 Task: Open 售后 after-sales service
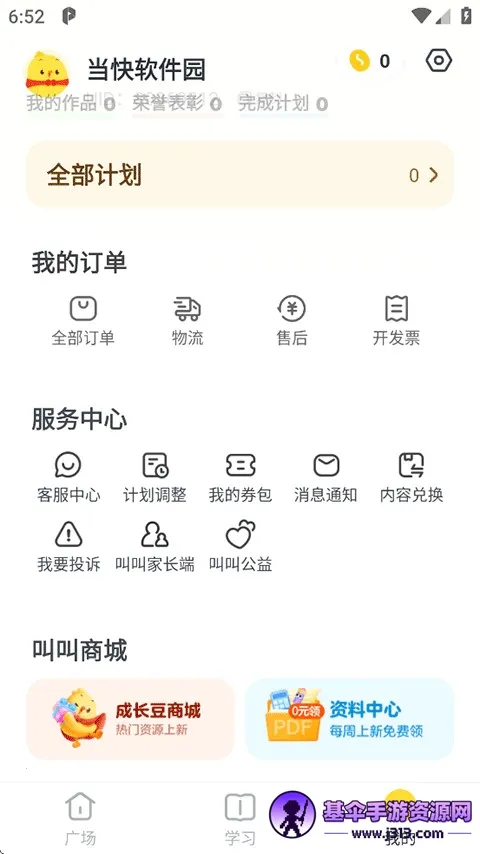coord(291,321)
